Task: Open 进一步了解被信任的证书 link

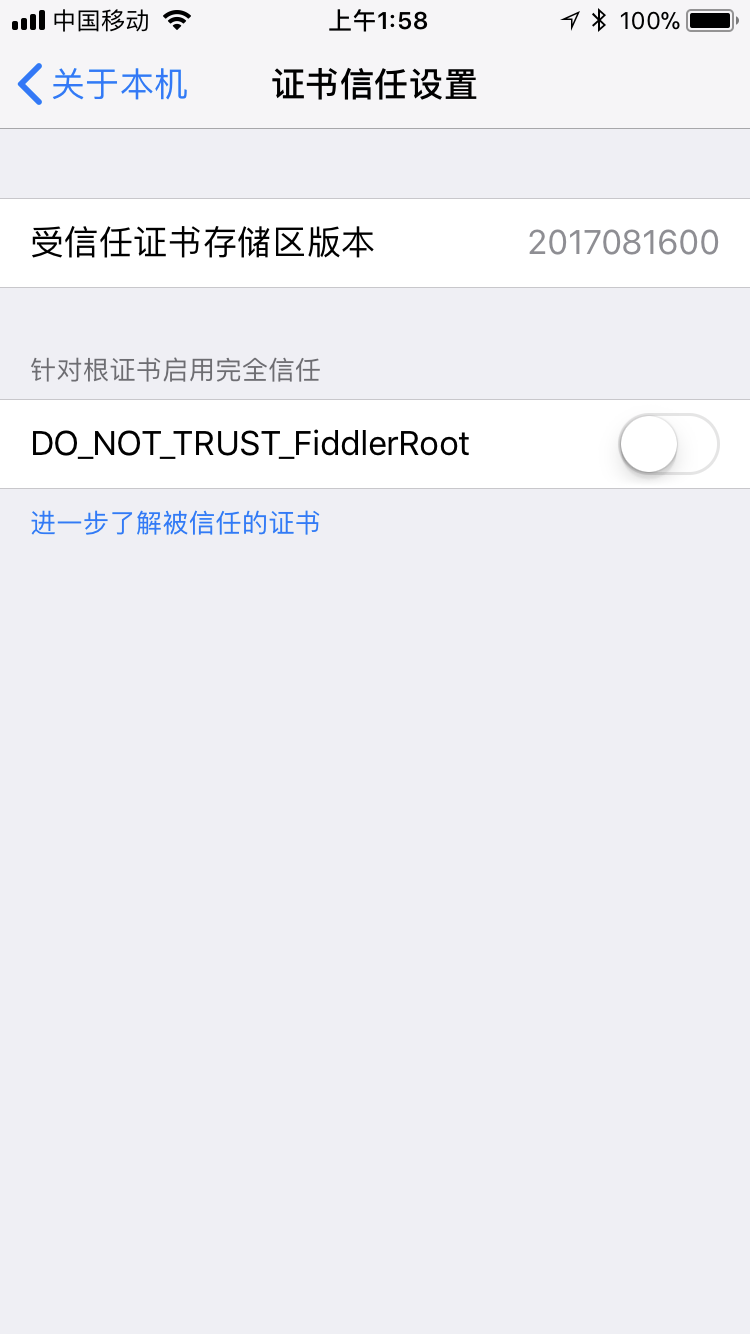Action: tap(176, 523)
